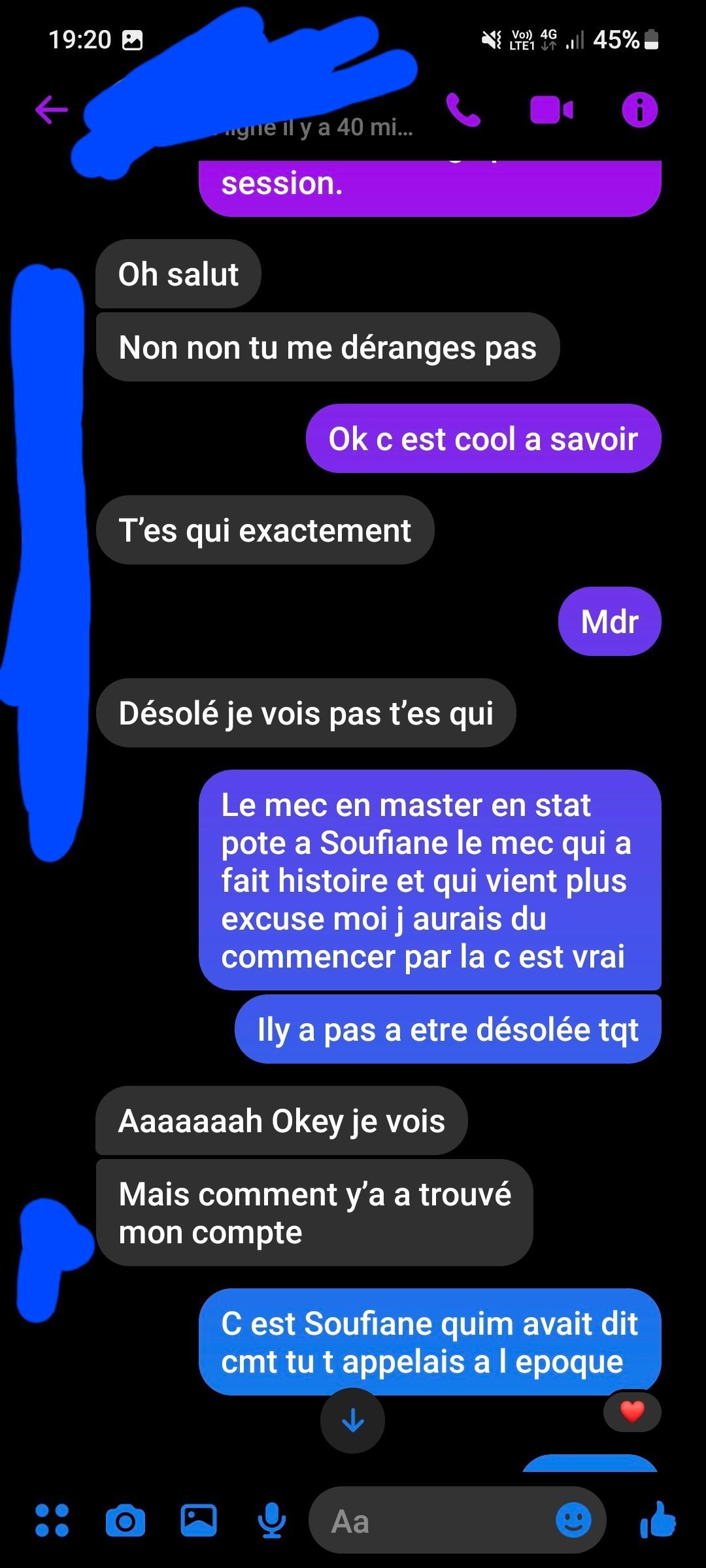The image size is (706, 1568).
Task: Go back with the purple arrow
Action: (x=52, y=109)
